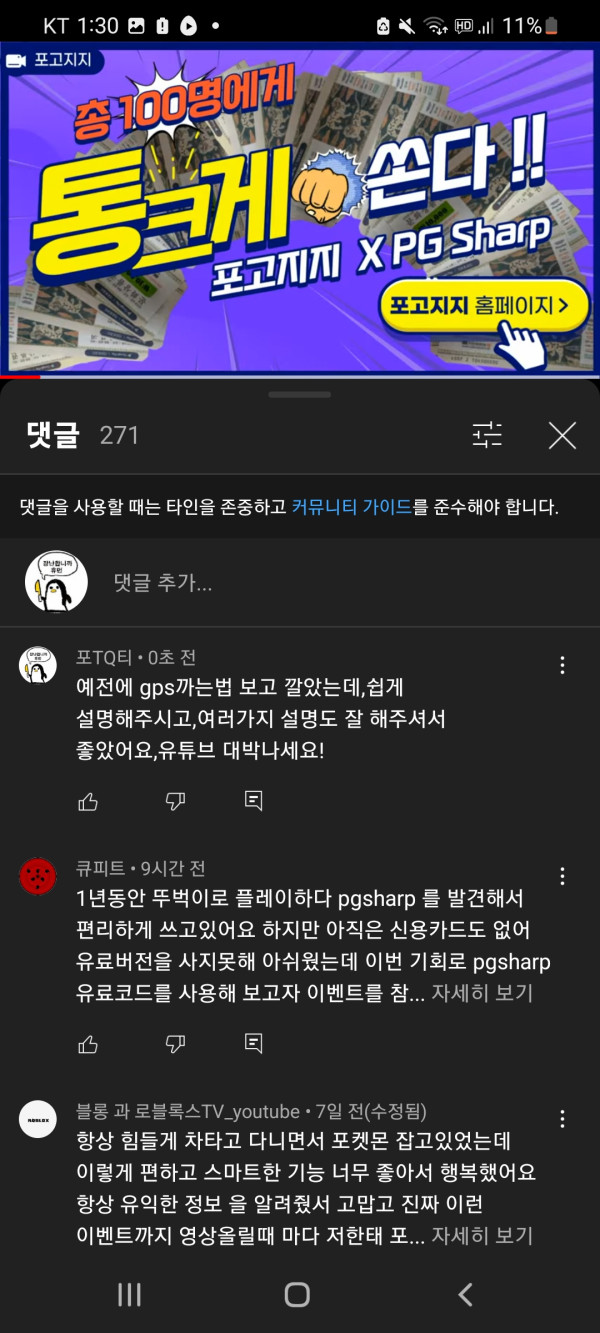Go back with system back button
The height and width of the screenshot is (1333, 600).
(465, 1295)
